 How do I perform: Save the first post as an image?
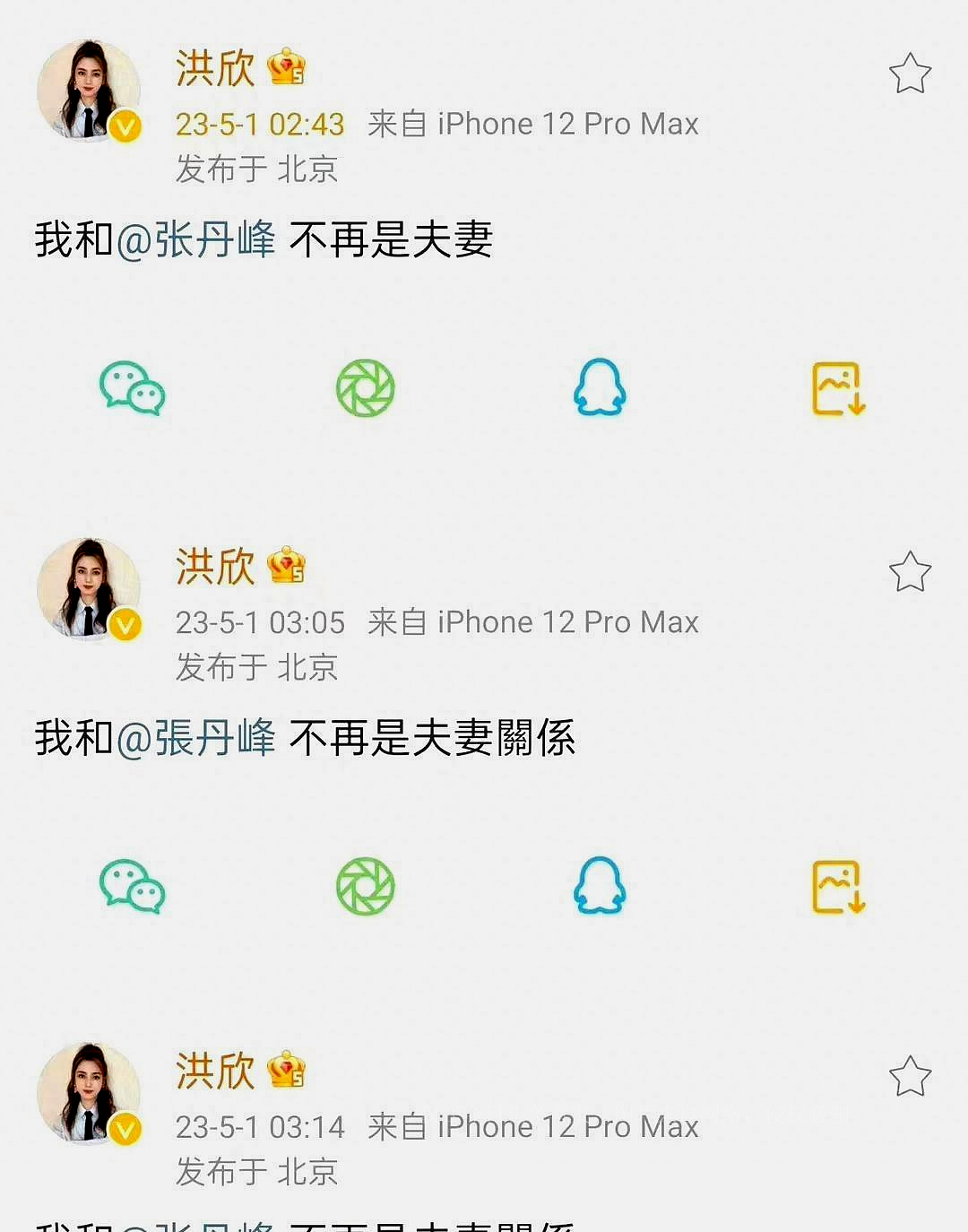coord(839,390)
